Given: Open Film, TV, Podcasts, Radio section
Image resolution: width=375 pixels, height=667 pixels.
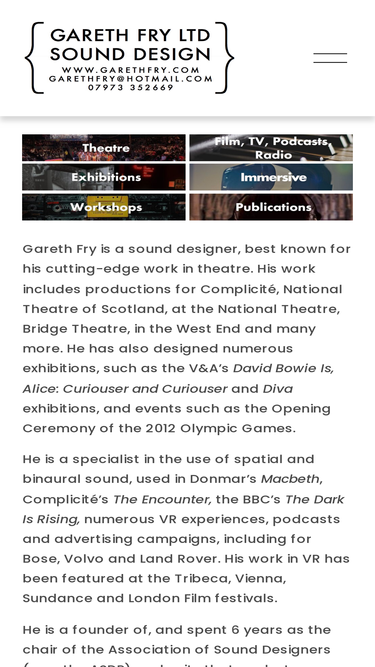Looking at the screenshot, I should pos(271,148).
